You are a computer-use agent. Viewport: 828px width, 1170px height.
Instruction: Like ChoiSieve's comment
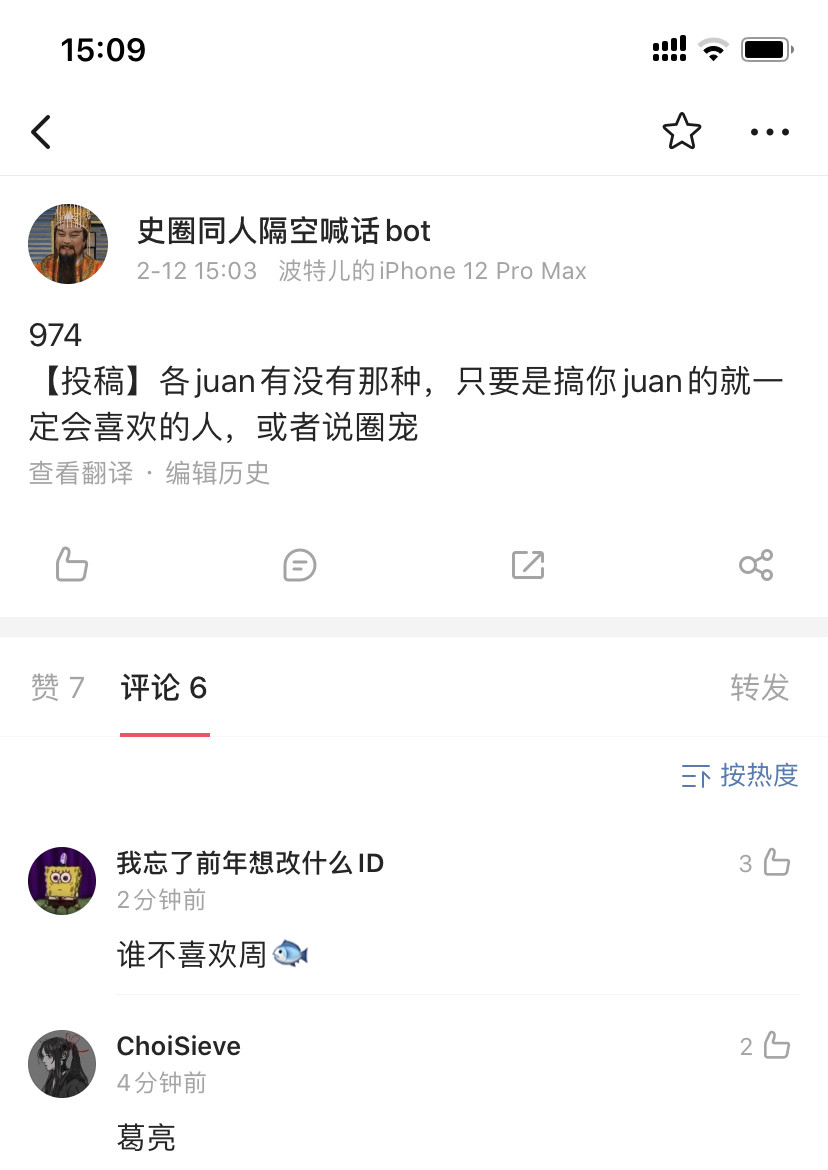[776, 1046]
